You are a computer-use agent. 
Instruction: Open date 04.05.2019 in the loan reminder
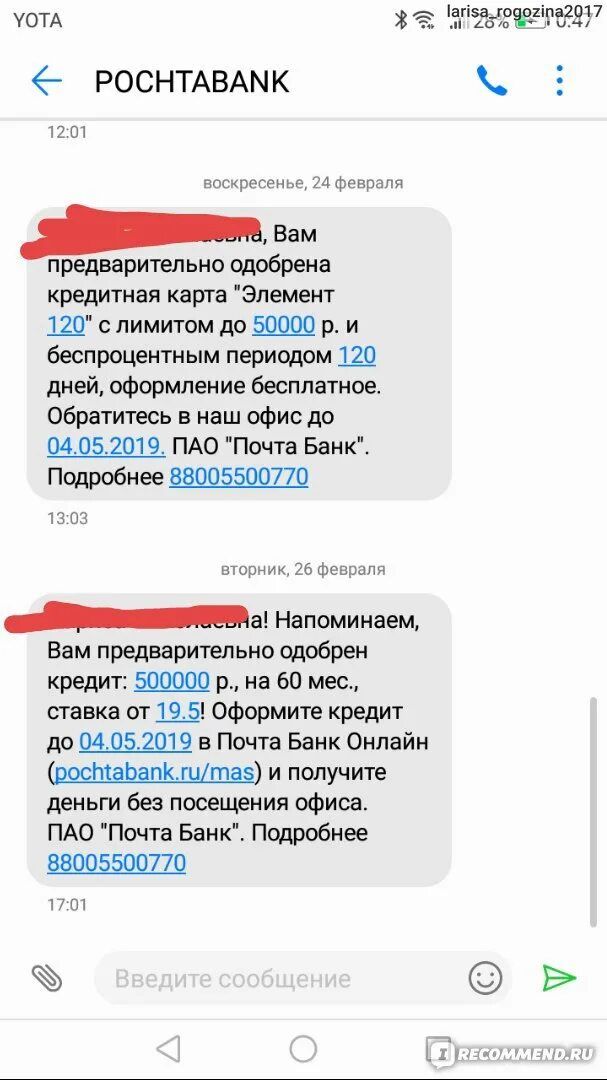[136, 742]
